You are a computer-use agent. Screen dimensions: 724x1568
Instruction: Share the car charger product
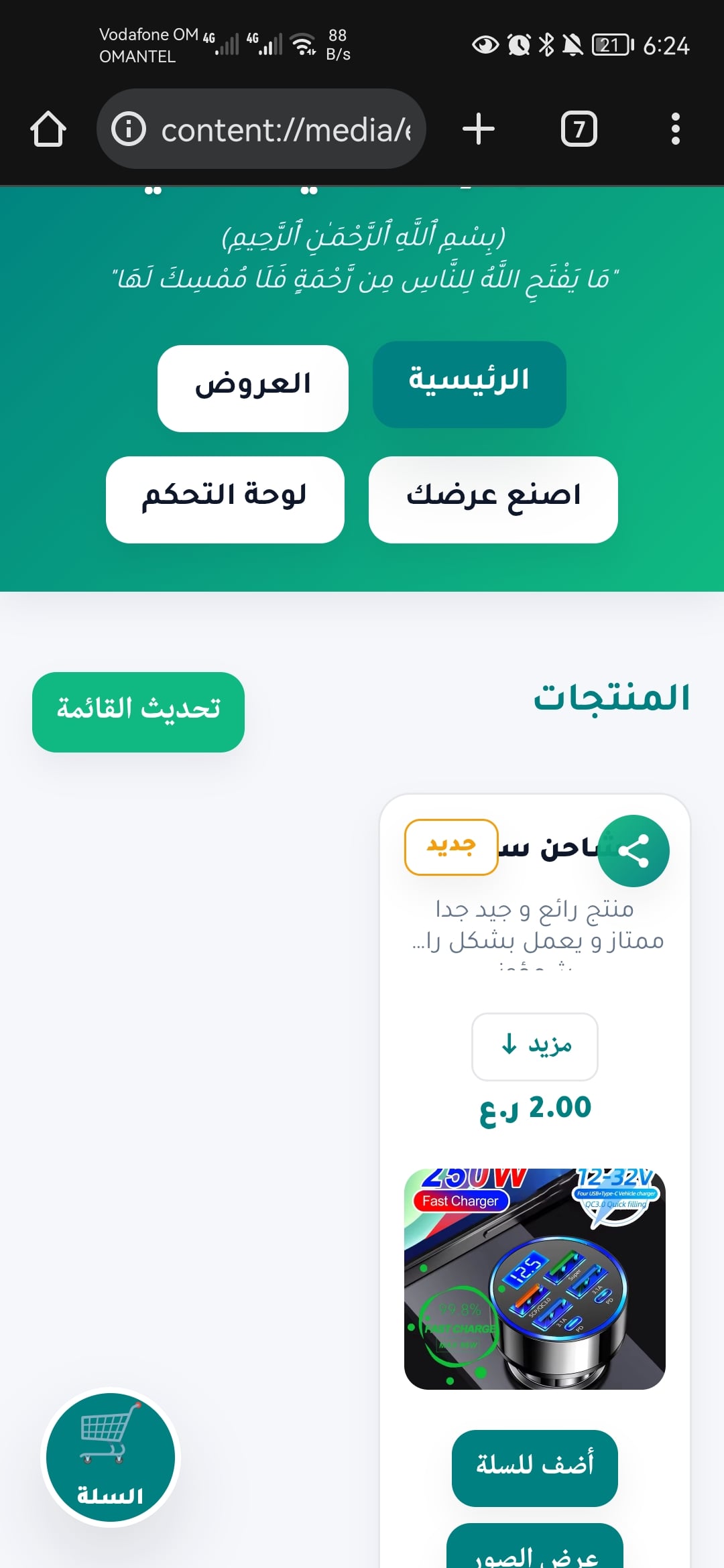(x=633, y=851)
